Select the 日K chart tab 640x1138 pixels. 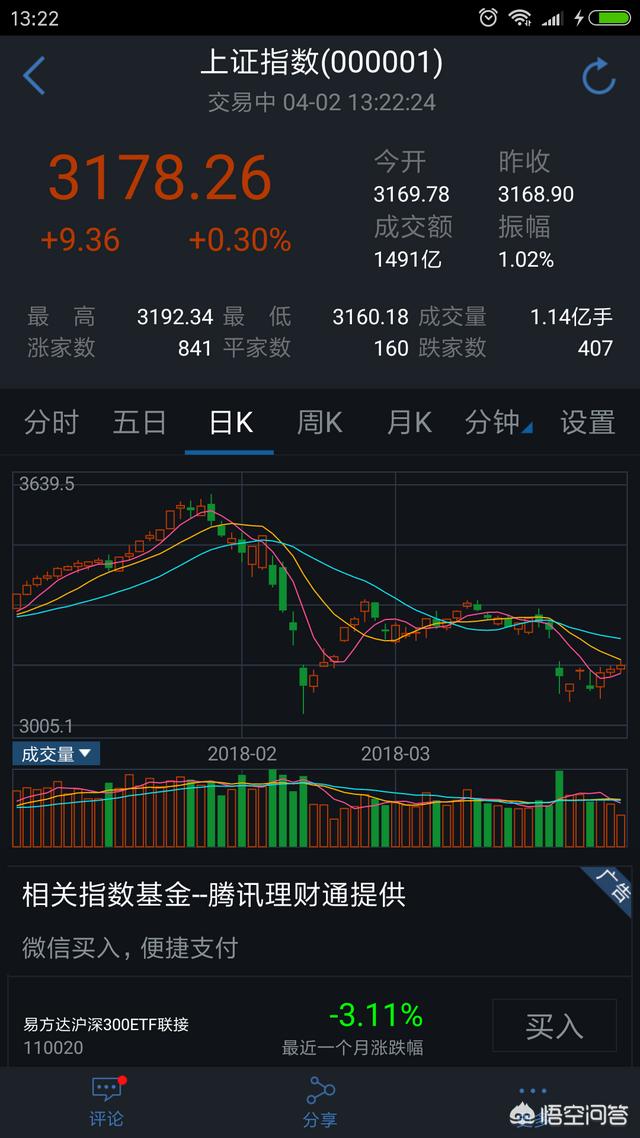[x=230, y=423]
